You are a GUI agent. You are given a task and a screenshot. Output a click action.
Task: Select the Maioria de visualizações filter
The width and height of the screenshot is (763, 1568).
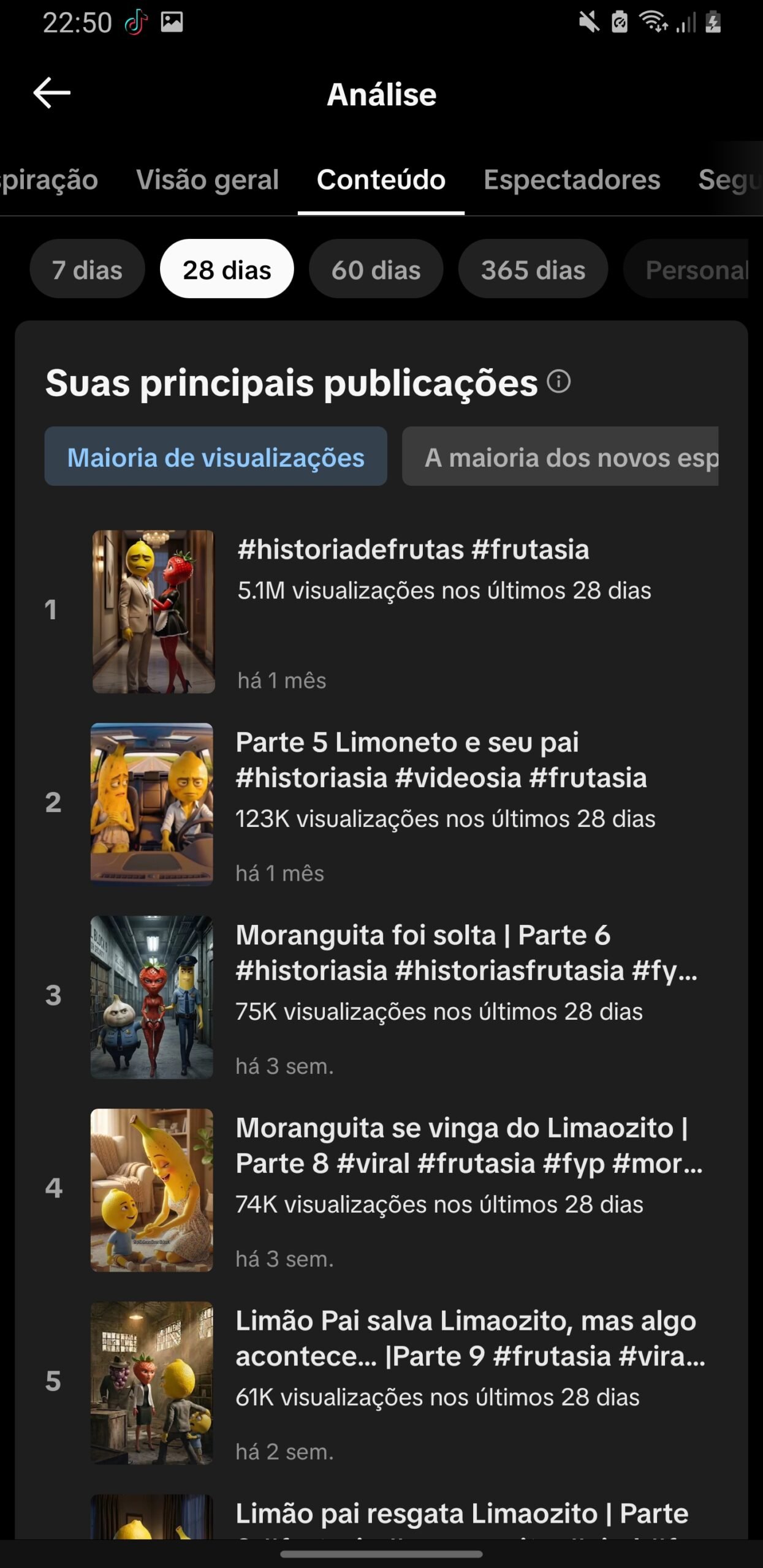(x=216, y=457)
